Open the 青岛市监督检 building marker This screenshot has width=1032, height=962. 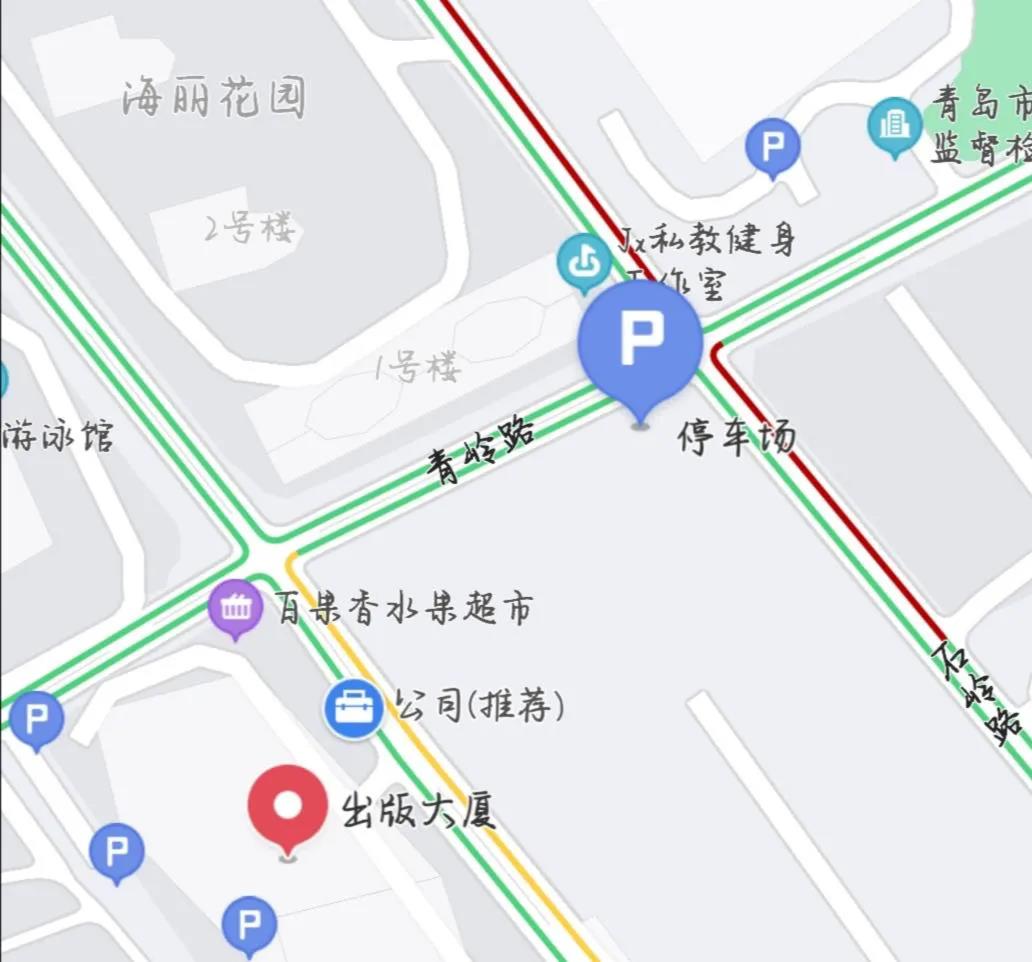click(x=894, y=125)
